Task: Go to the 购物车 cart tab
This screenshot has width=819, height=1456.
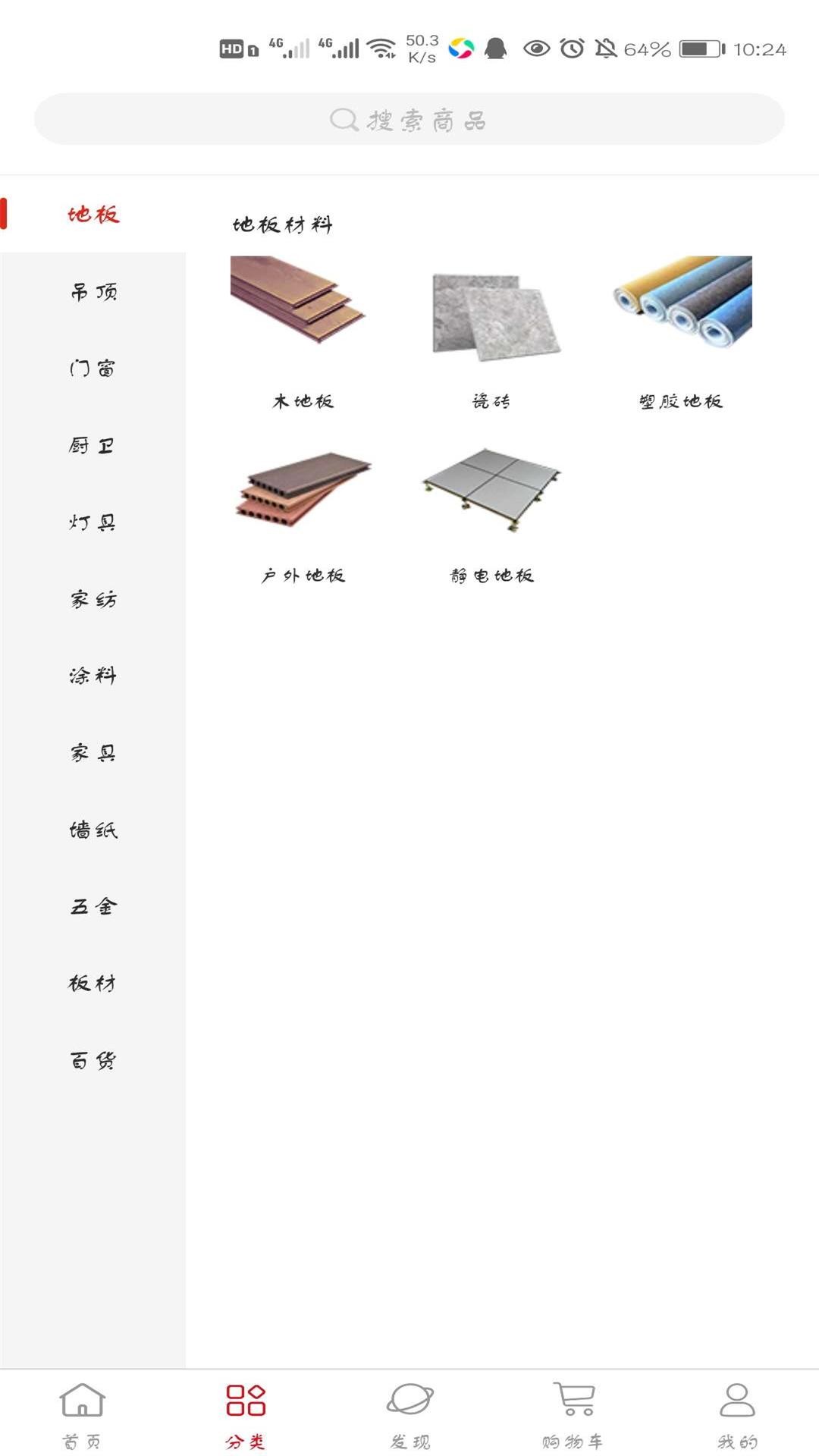Action: [573, 1414]
